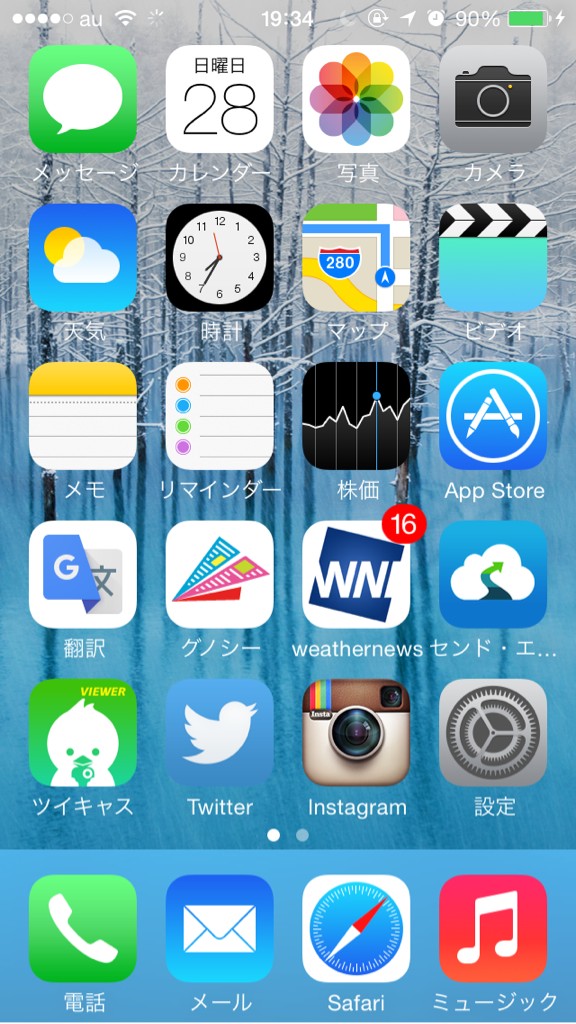The image size is (576, 1024).
Task: Open the カメラ camera app
Action: [x=493, y=99]
